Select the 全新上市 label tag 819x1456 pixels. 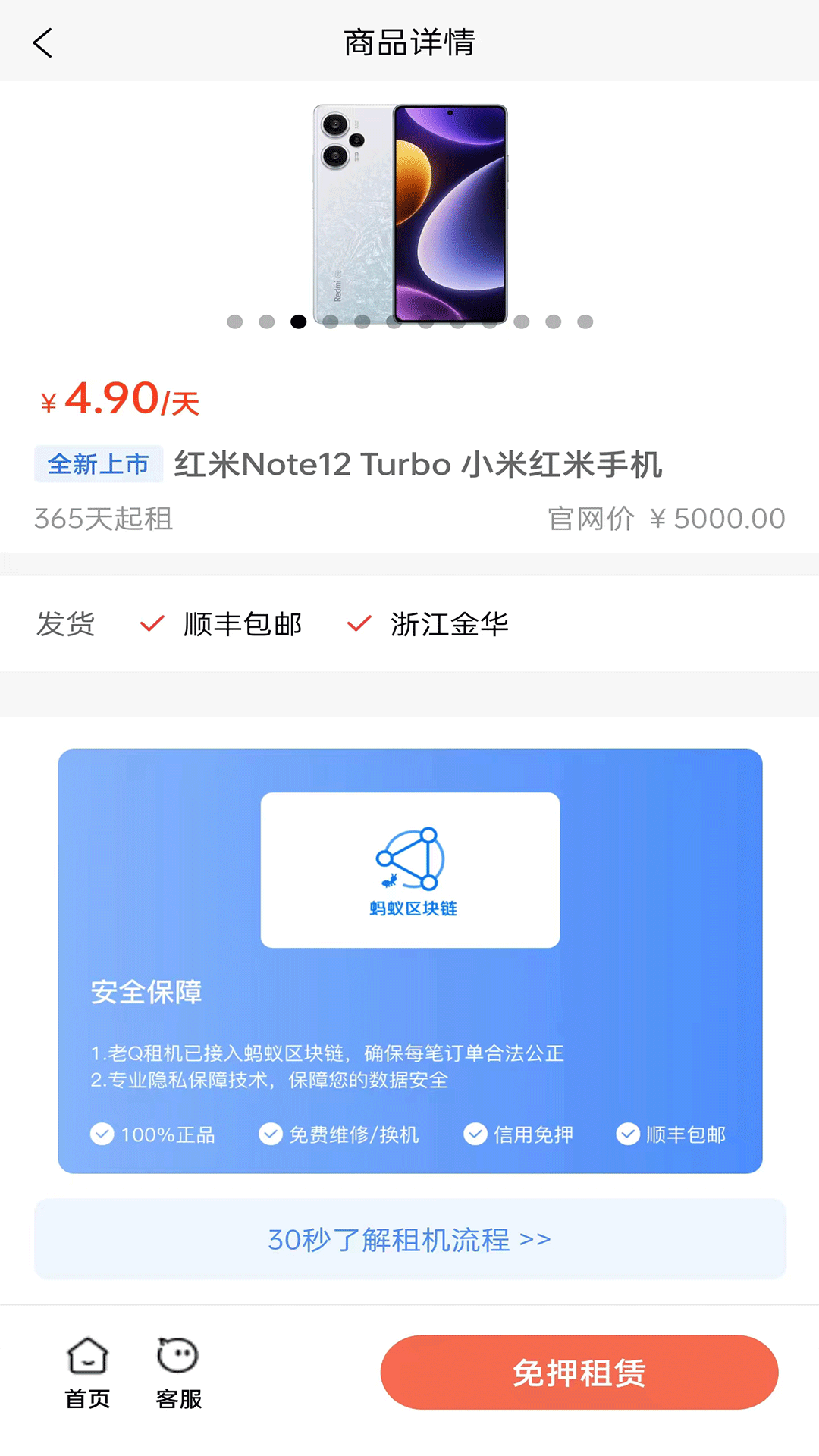point(99,463)
